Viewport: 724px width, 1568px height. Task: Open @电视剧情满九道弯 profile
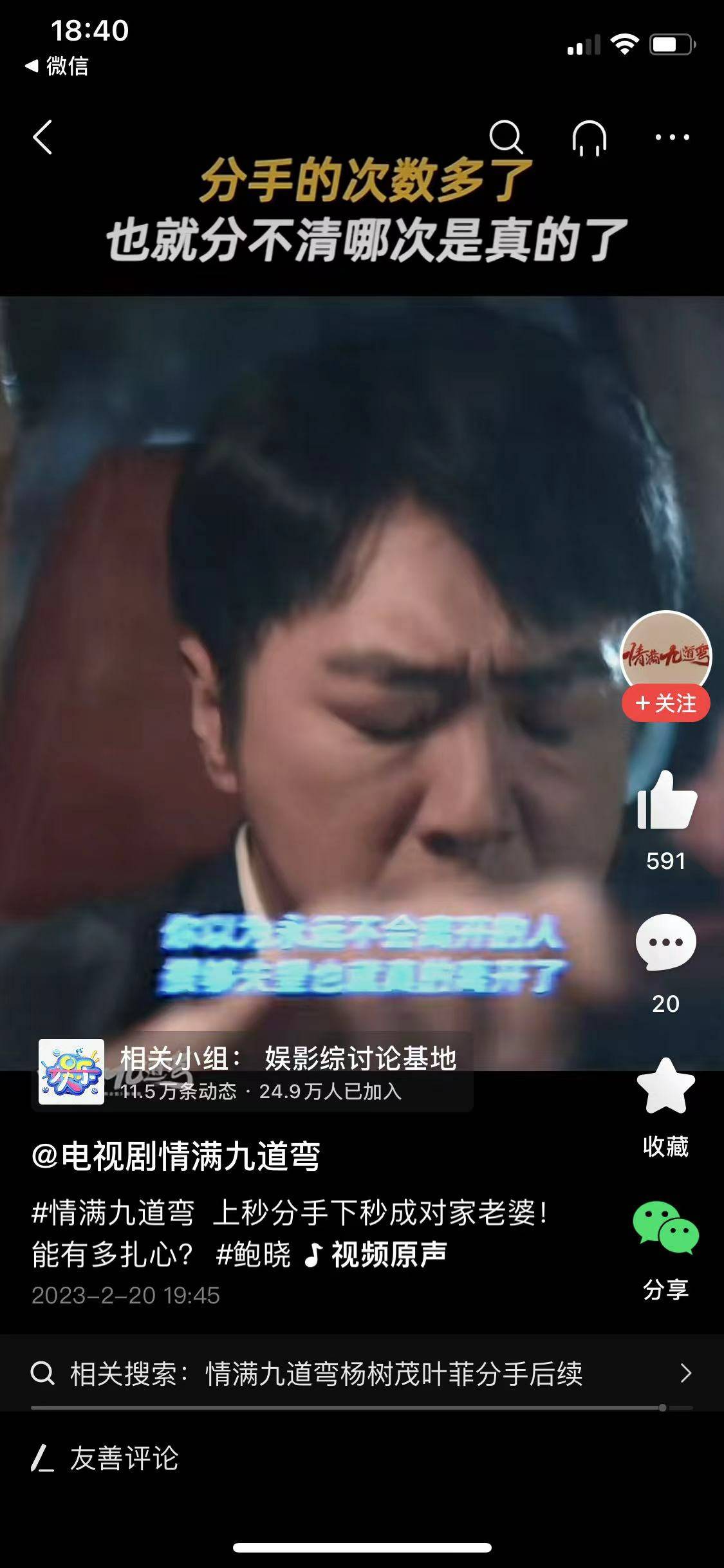pyautogui.click(x=176, y=1156)
